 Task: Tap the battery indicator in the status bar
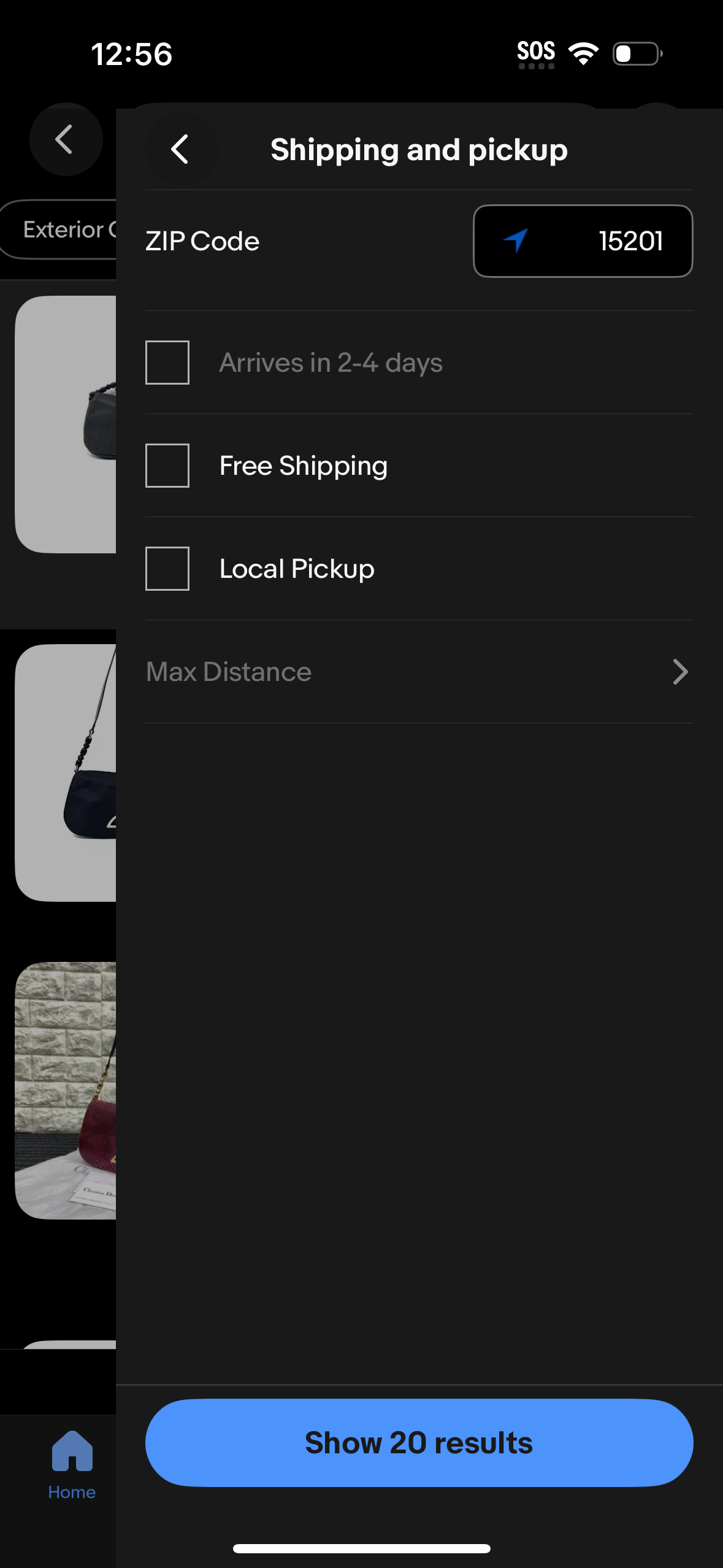coord(635,54)
